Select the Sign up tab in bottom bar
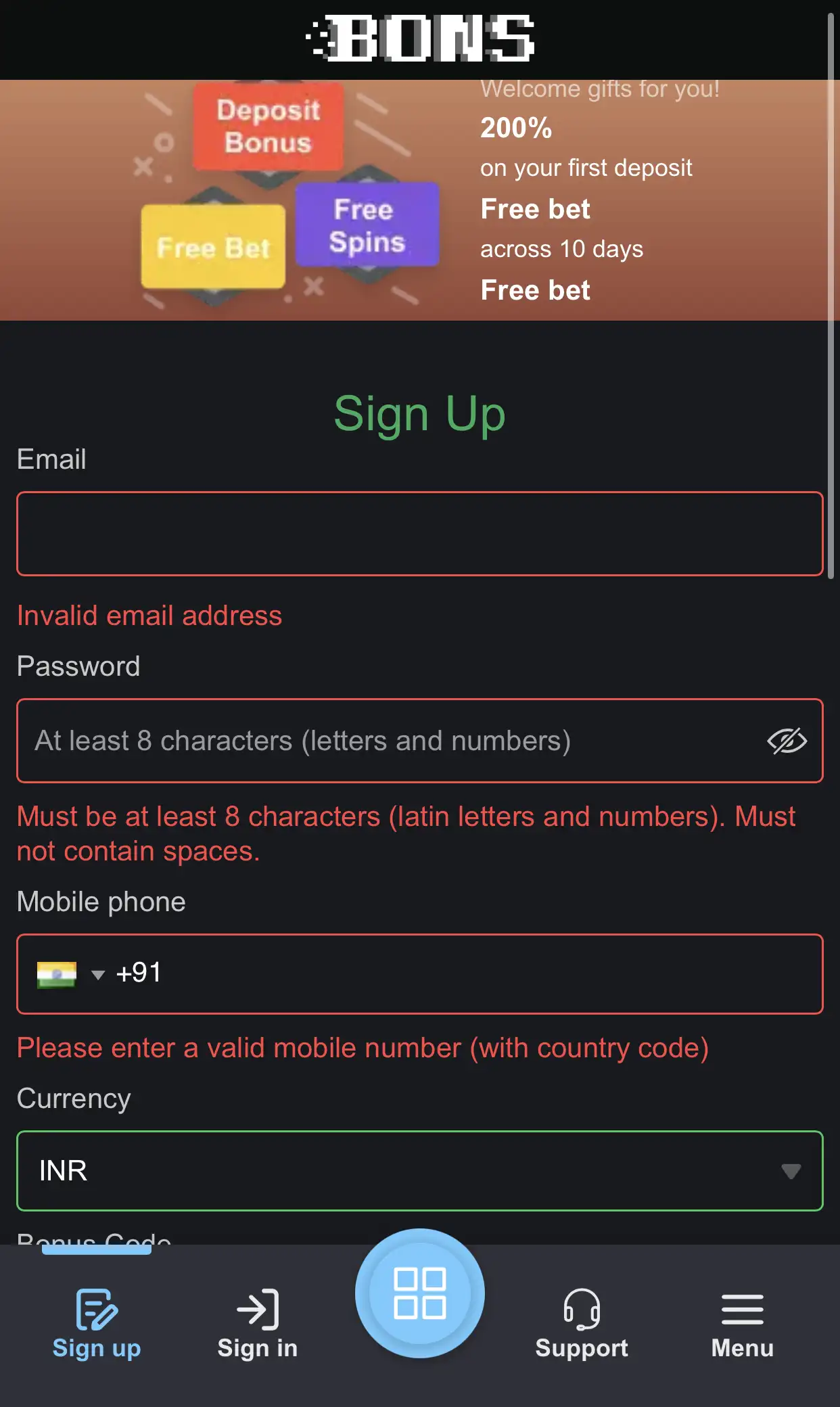Screen dimensions: 840x1407 [x=95, y=1326]
